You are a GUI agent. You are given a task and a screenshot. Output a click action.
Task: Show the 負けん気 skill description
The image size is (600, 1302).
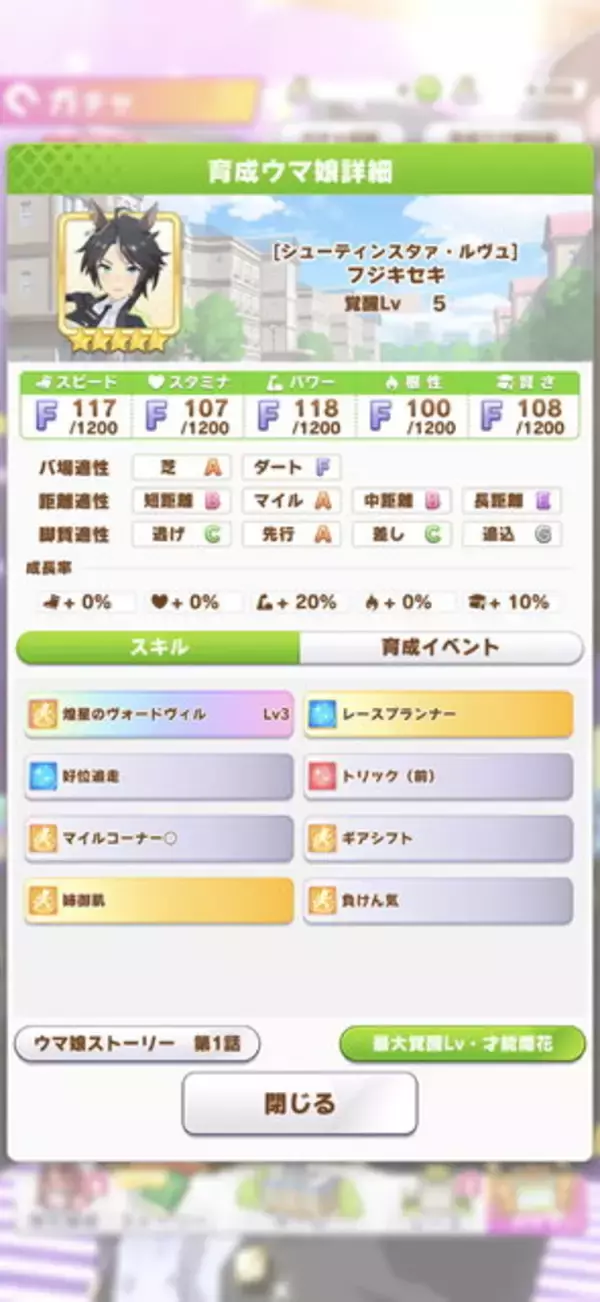click(438, 900)
